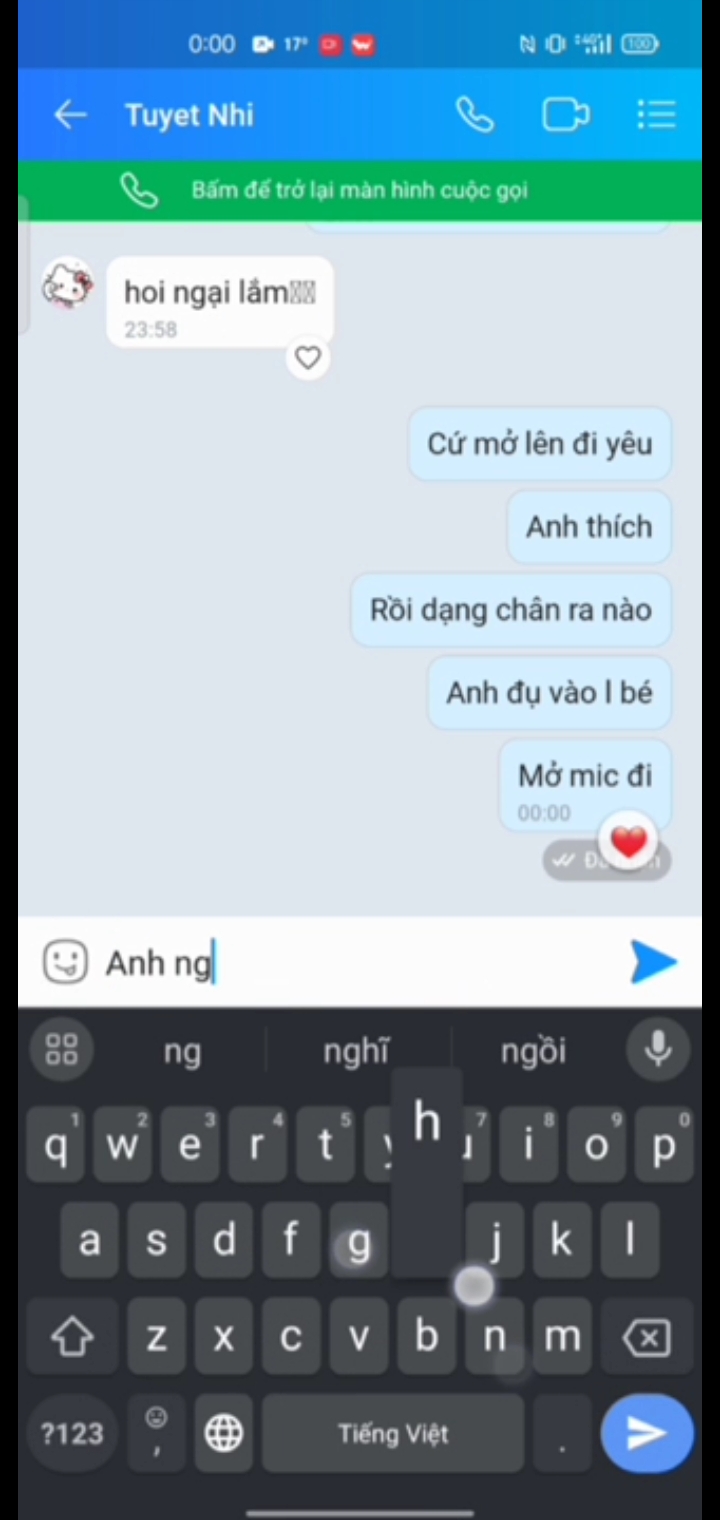Open the keyboard tools grid icon
Screen dimensions: 720x1520
coord(61,1049)
